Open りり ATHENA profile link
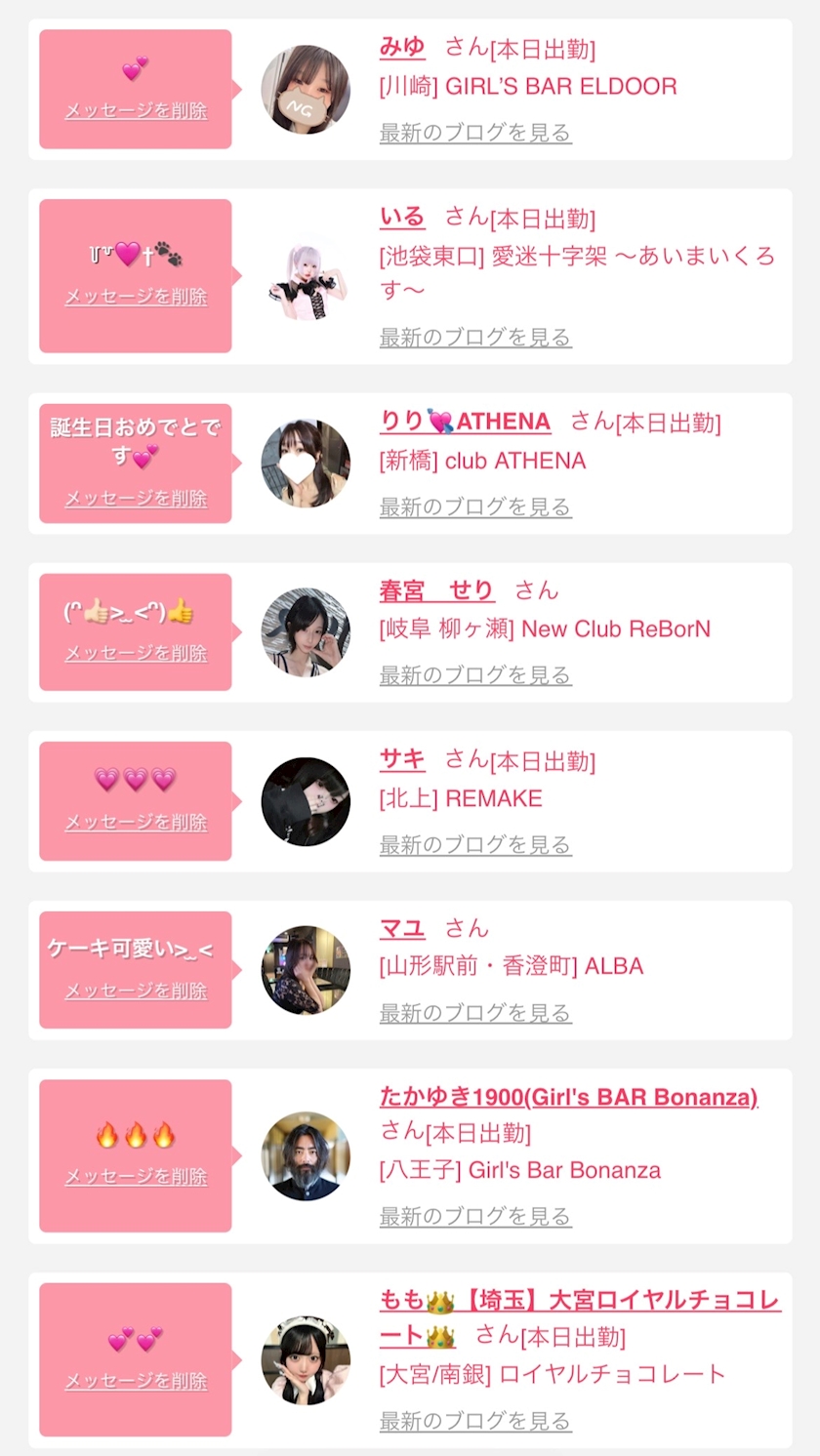 click(x=465, y=422)
